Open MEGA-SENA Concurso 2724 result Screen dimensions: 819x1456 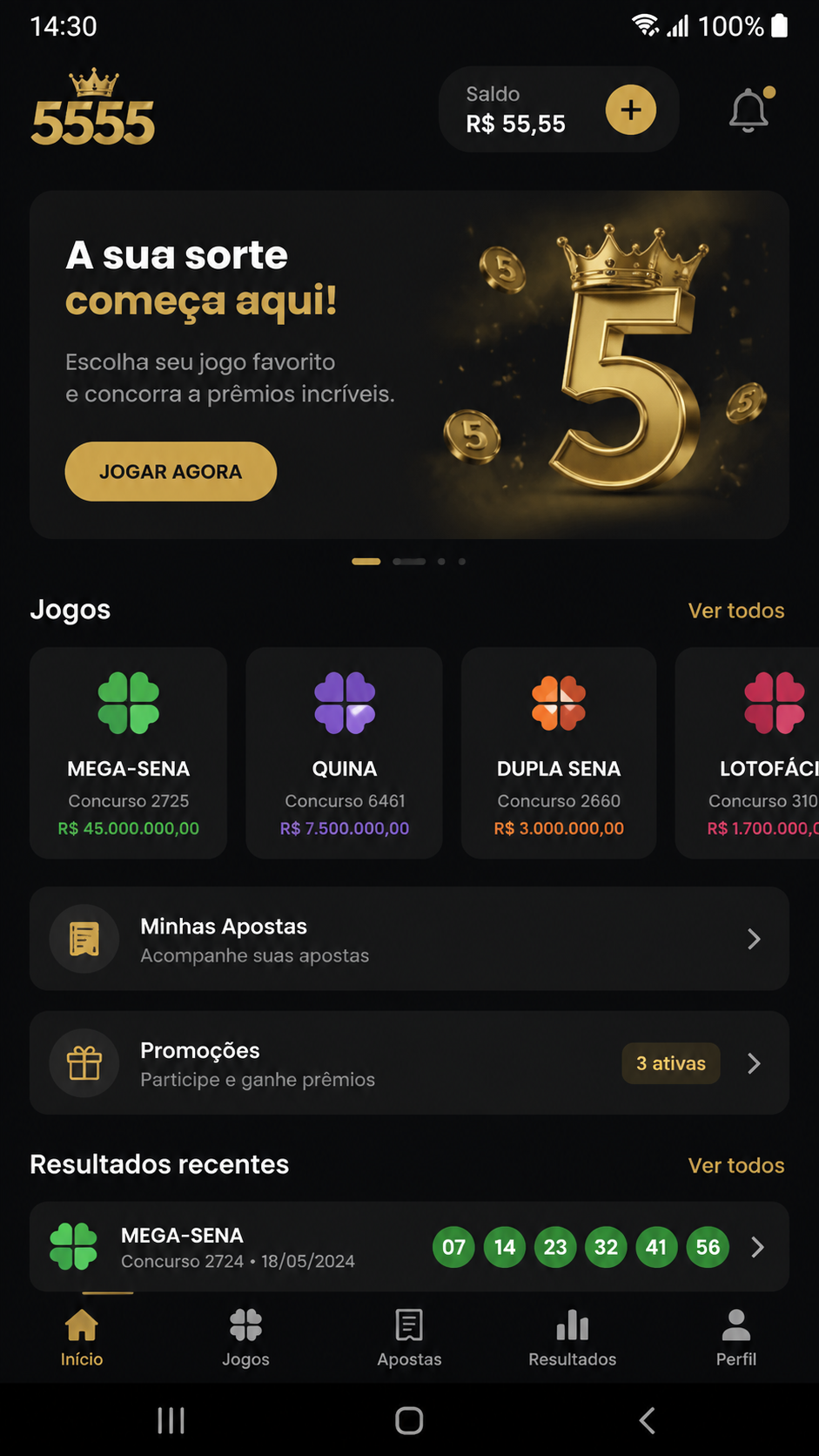pos(409,1247)
